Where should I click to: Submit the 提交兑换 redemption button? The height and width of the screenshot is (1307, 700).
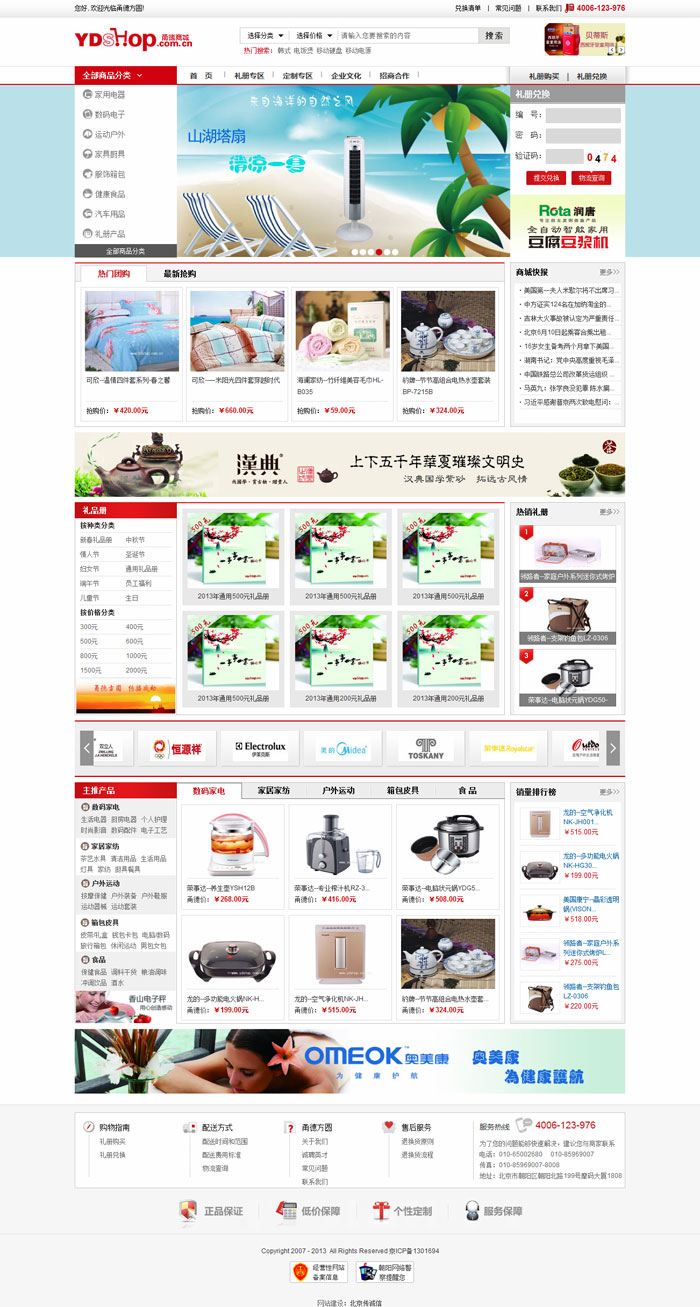[545, 178]
